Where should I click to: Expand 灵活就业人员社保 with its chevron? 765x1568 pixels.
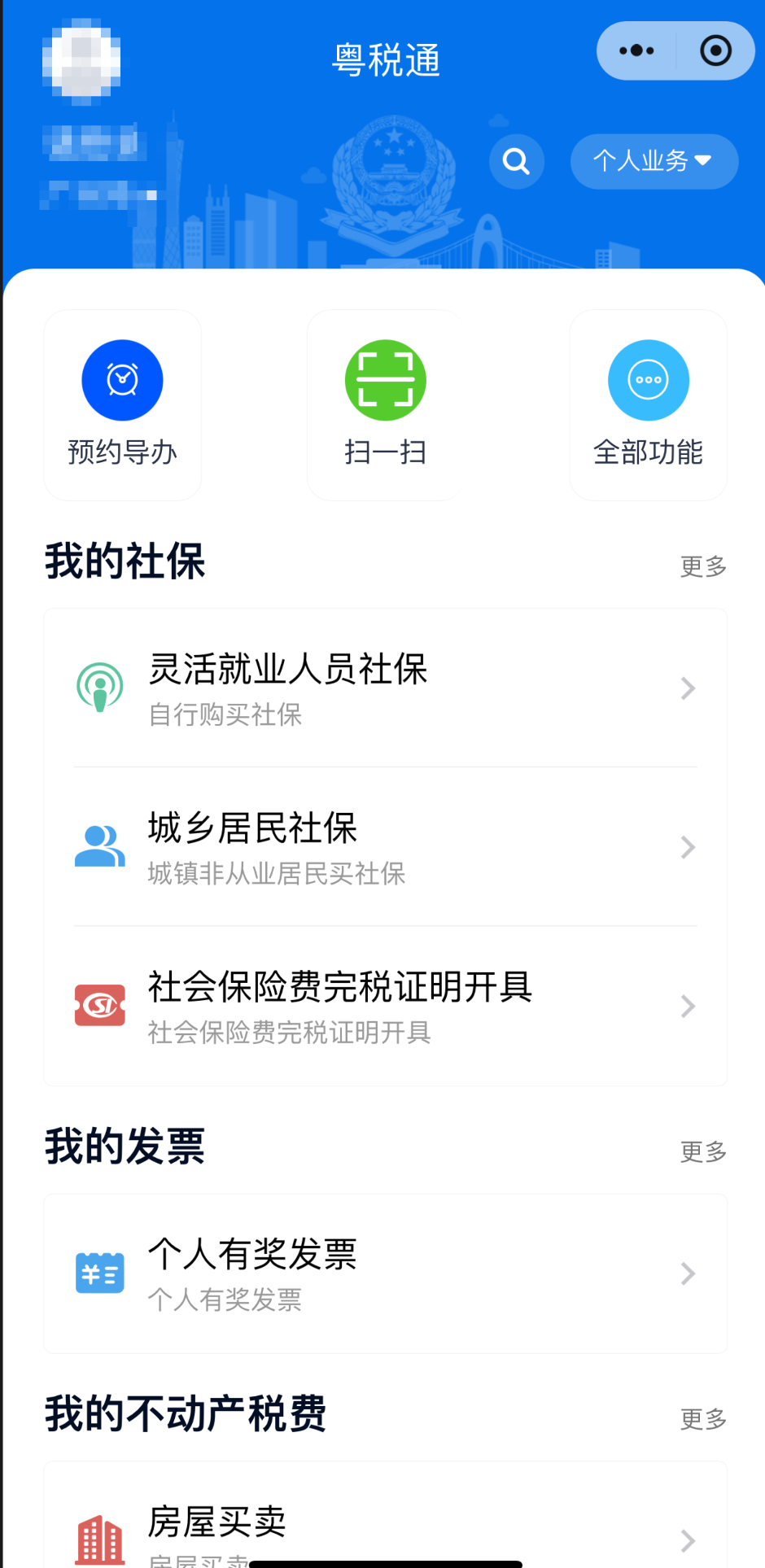click(688, 688)
